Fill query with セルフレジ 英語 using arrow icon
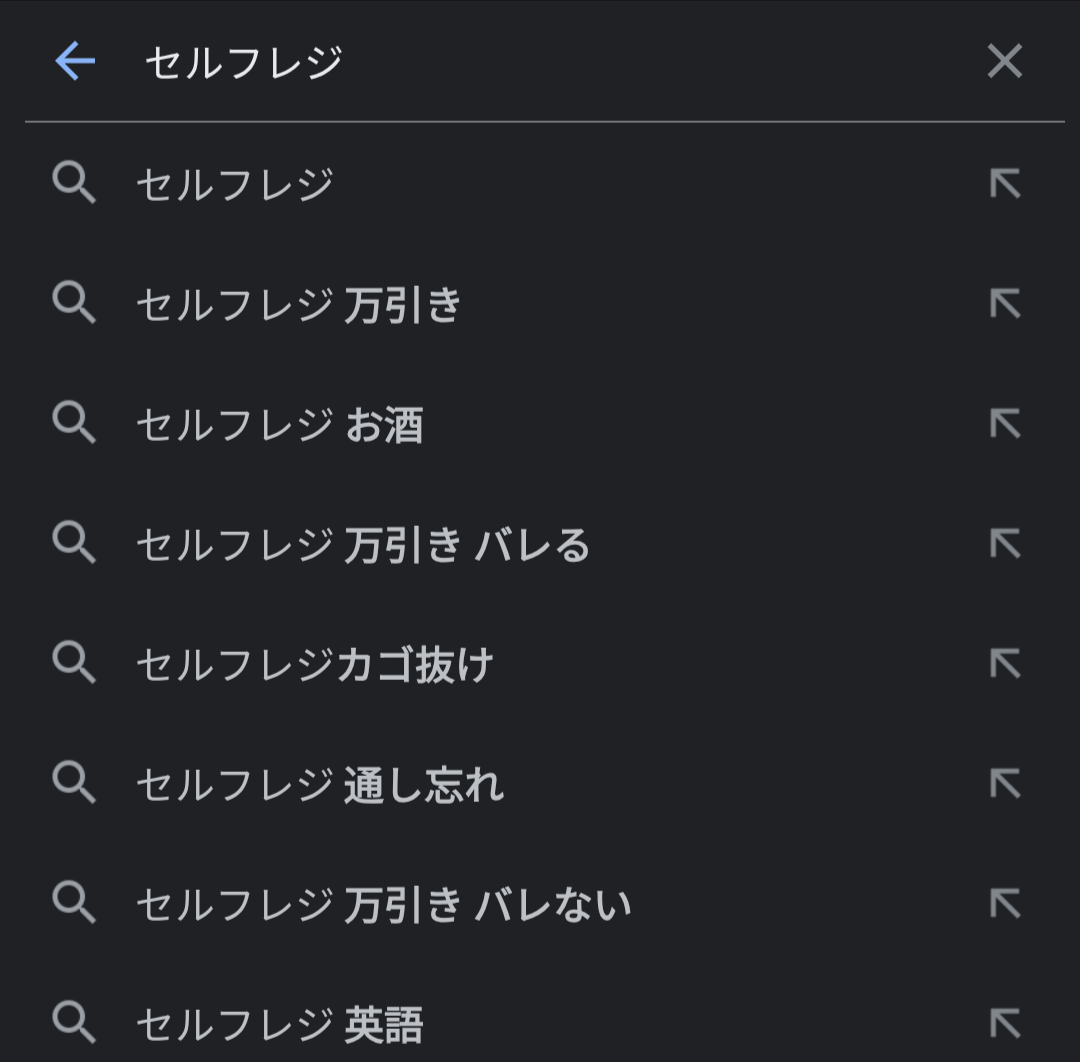The image size is (1080, 1062). pos(1004,1023)
